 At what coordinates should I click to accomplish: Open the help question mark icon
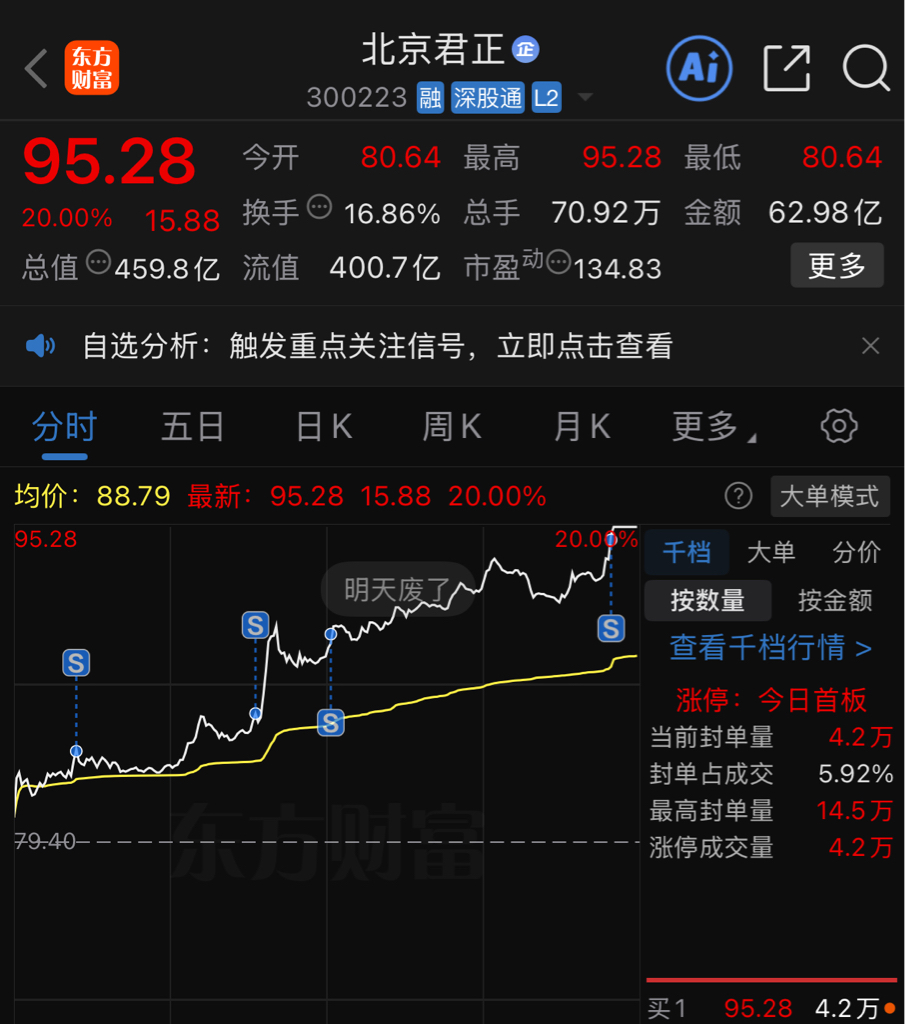[738, 496]
